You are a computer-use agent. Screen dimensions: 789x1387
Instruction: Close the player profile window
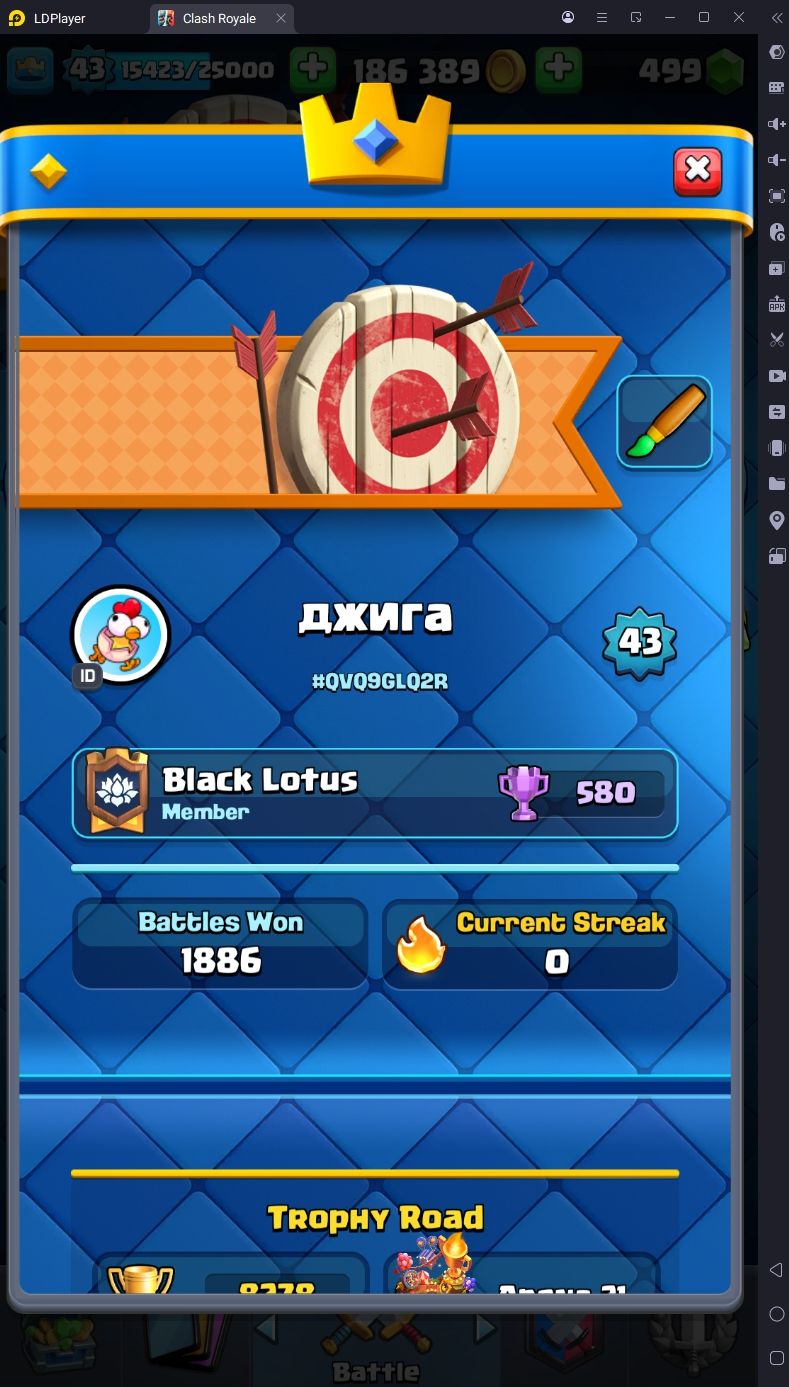(697, 171)
